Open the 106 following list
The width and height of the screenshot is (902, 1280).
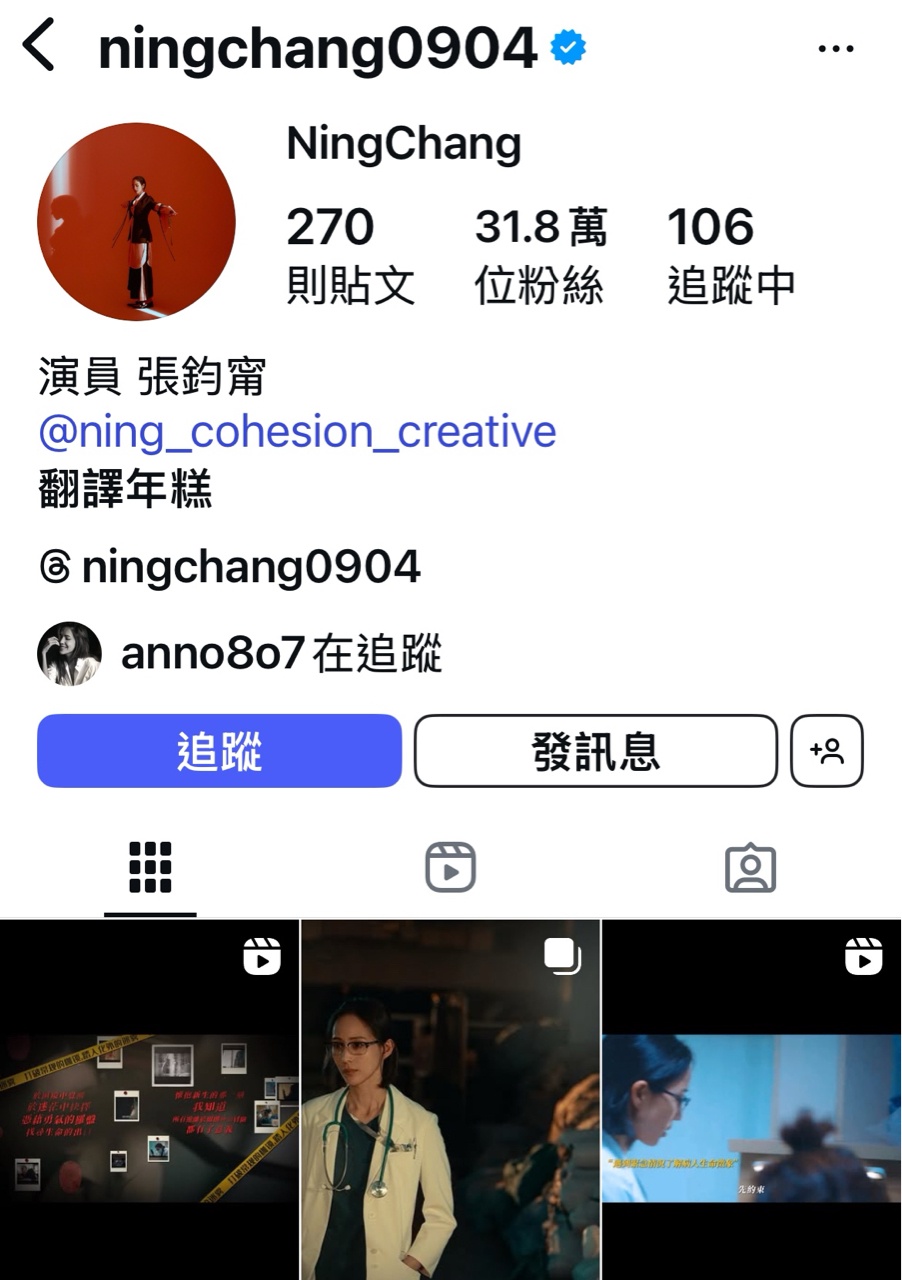[x=730, y=256]
